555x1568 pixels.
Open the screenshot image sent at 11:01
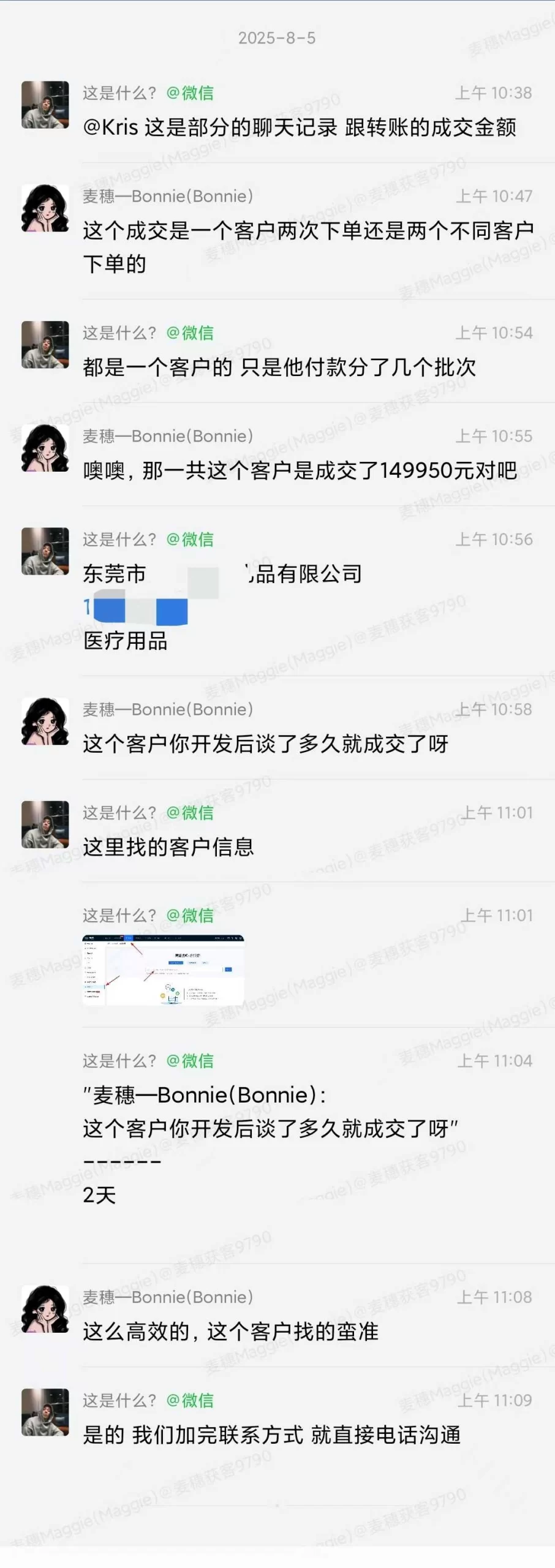point(163,970)
